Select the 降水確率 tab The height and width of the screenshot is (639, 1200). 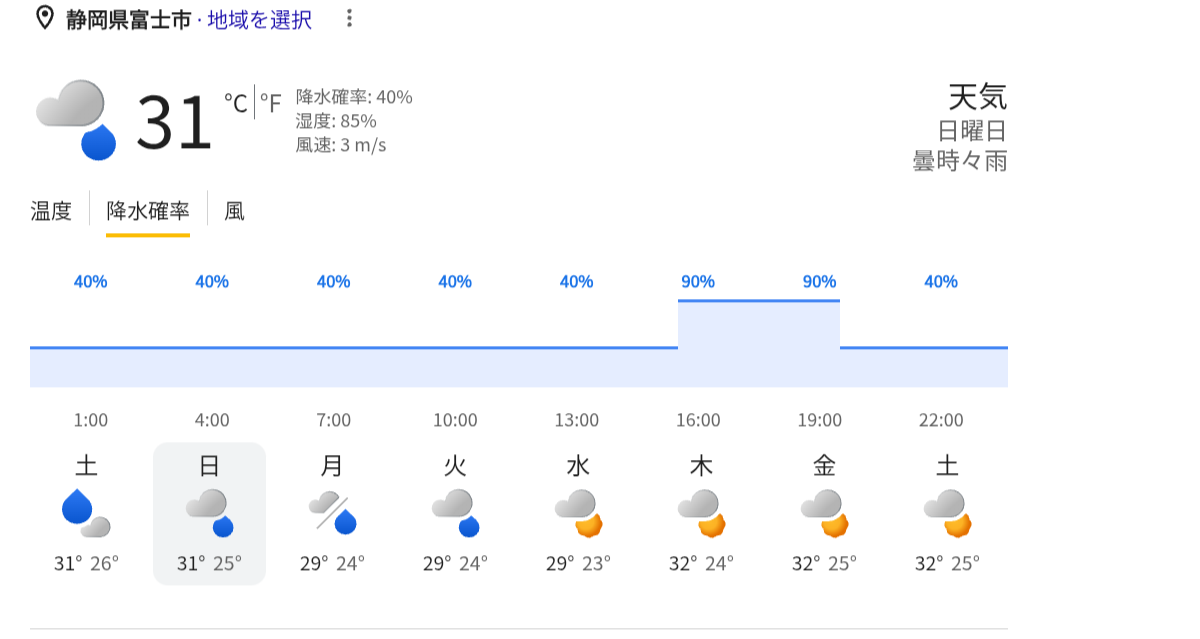pos(148,211)
